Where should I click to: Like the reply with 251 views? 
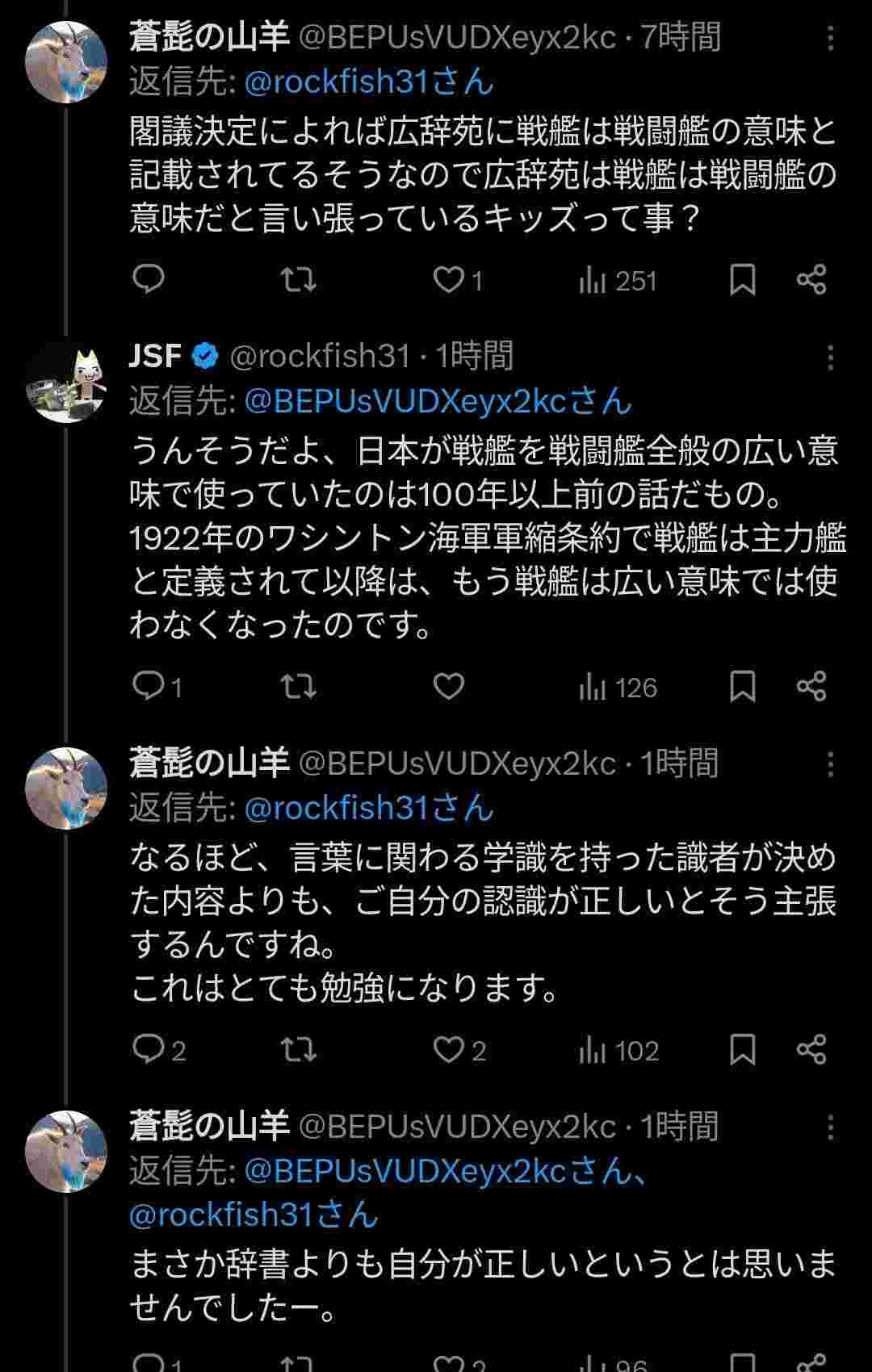(448, 280)
